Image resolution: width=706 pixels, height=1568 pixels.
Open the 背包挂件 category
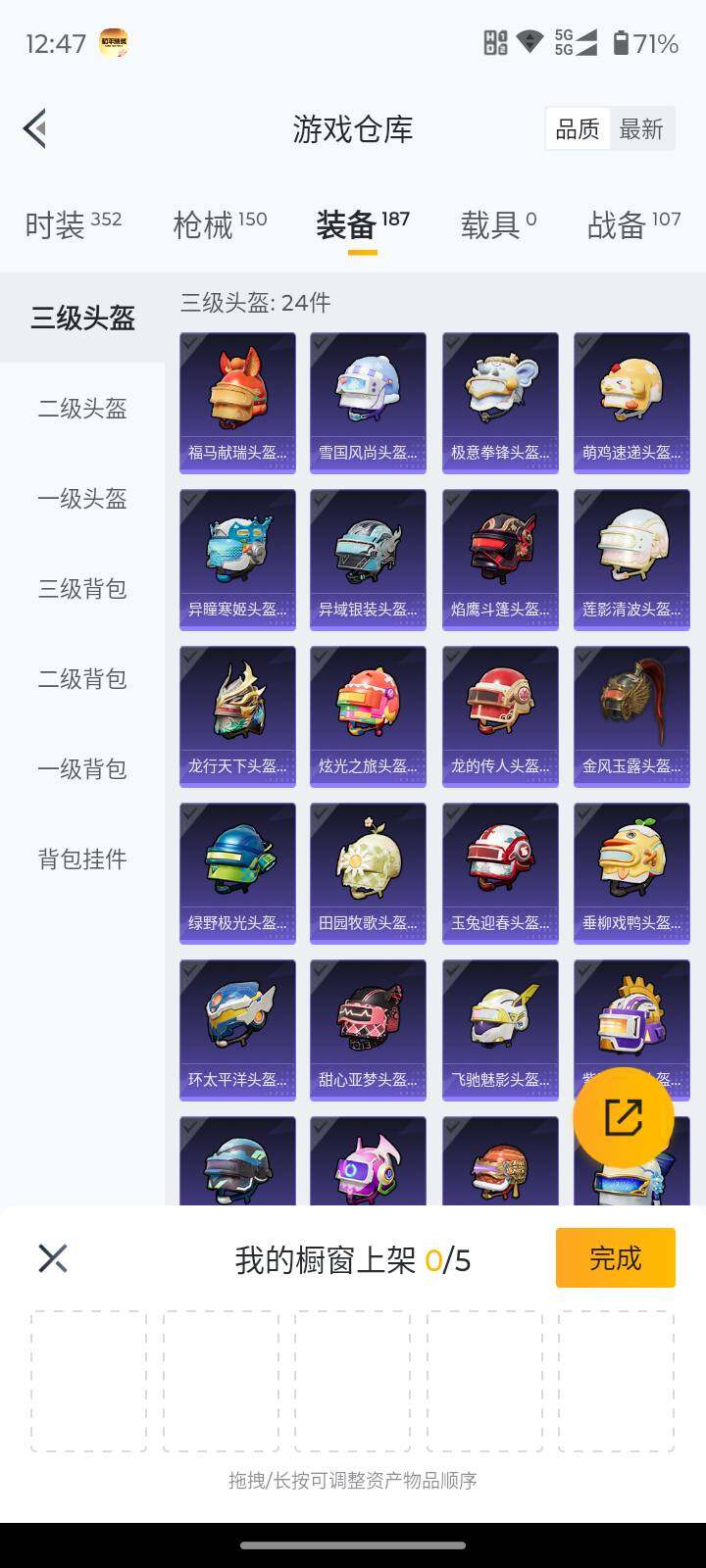pos(81,859)
